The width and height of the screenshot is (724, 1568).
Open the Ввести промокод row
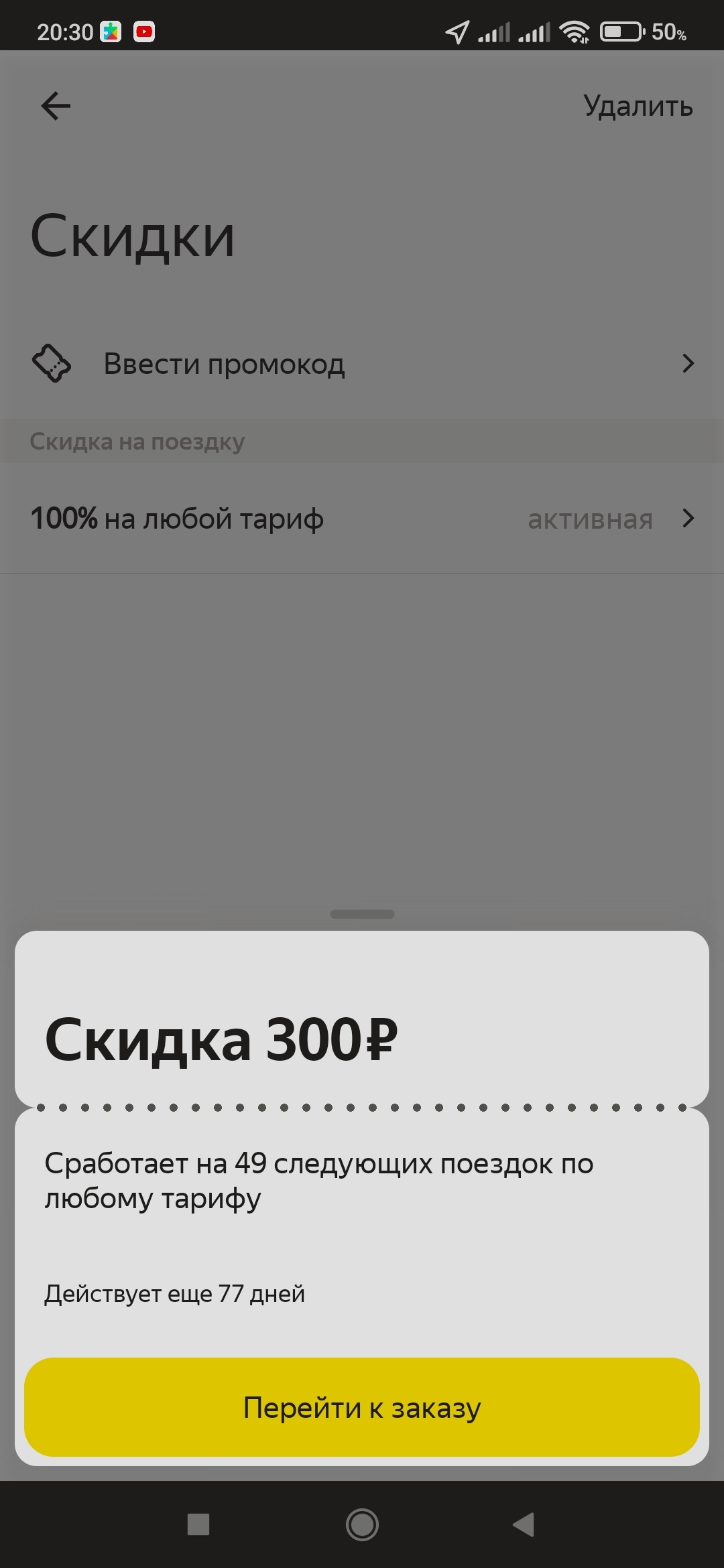coord(362,364)
